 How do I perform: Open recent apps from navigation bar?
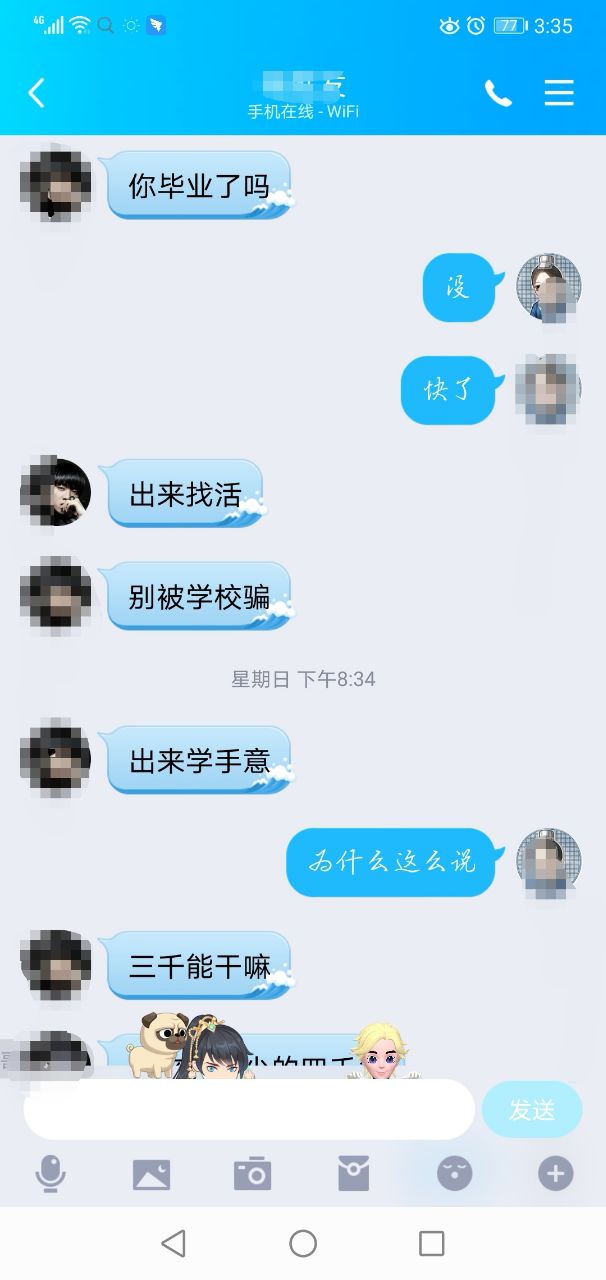[431, 1243]
